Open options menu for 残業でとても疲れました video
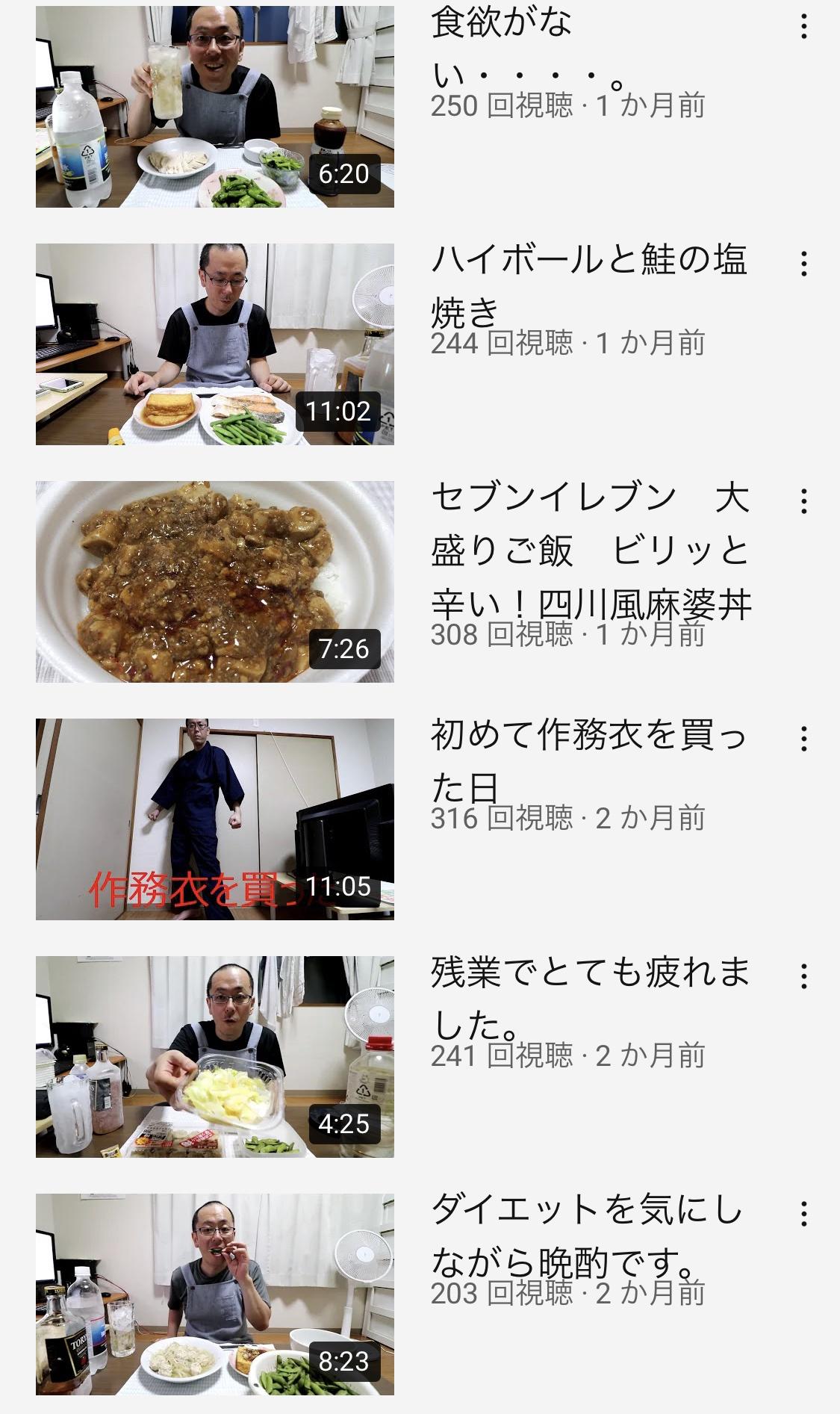Screen dimensions: 840x1414 803,976
